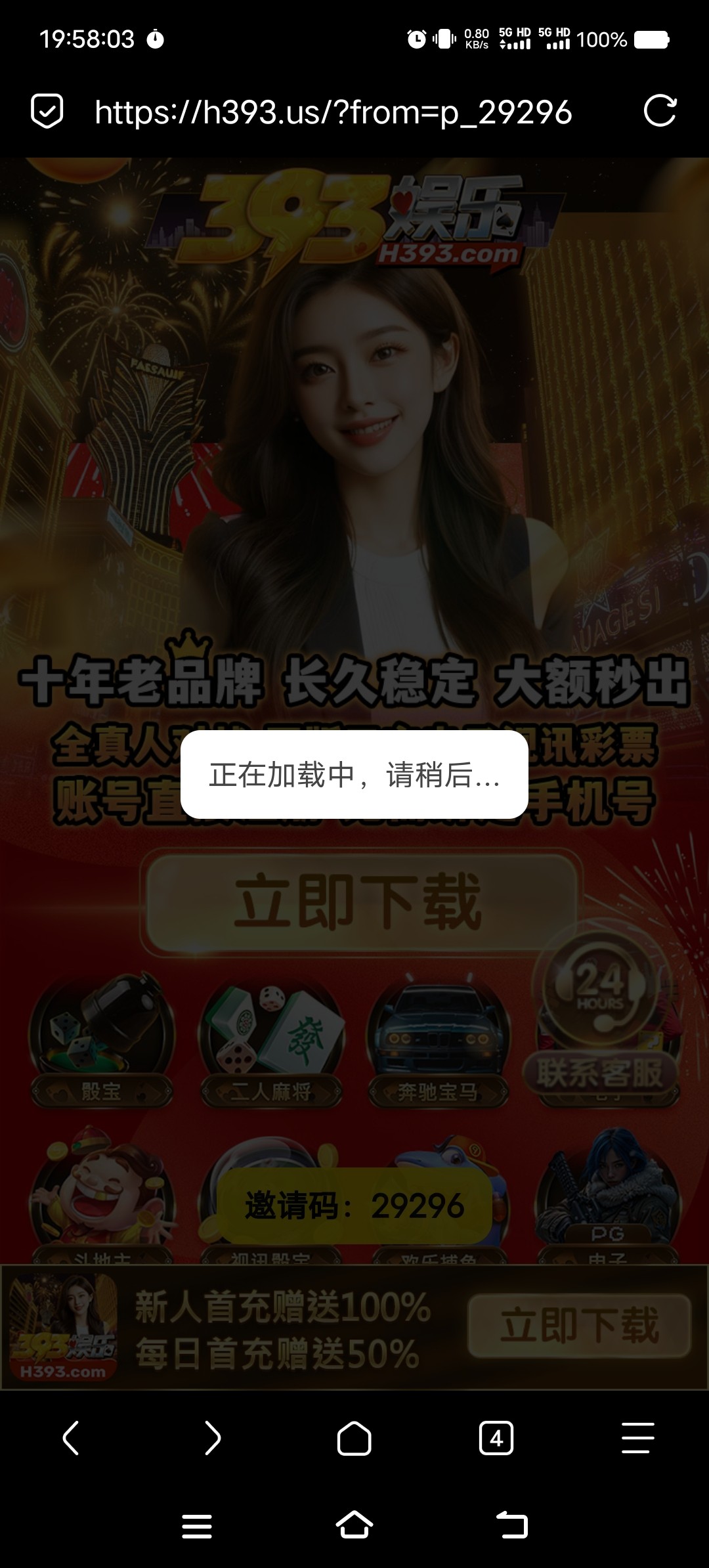Open the browser menu
This screenshot has width=709, height=1568.
point(637,1438)
